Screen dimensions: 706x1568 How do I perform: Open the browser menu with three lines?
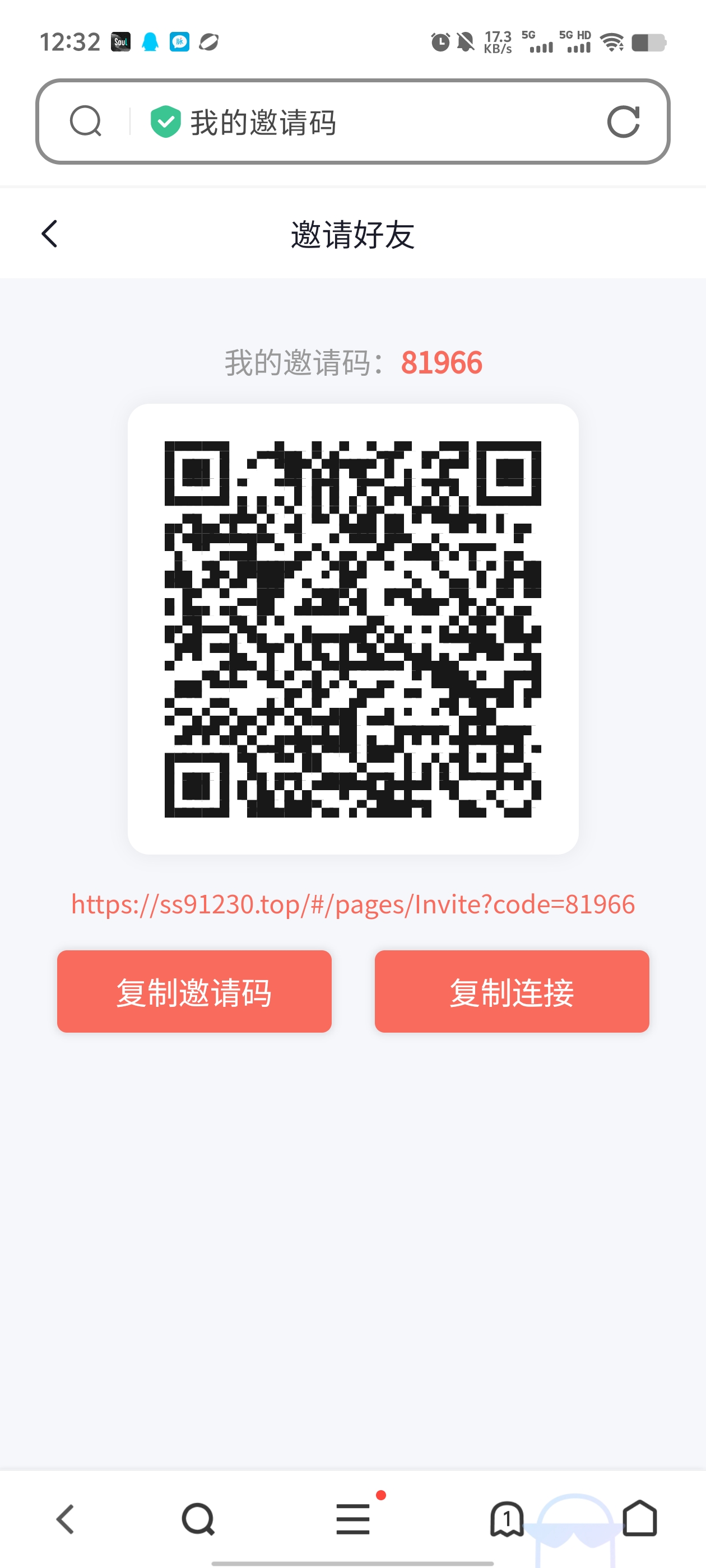[354, 1519]
